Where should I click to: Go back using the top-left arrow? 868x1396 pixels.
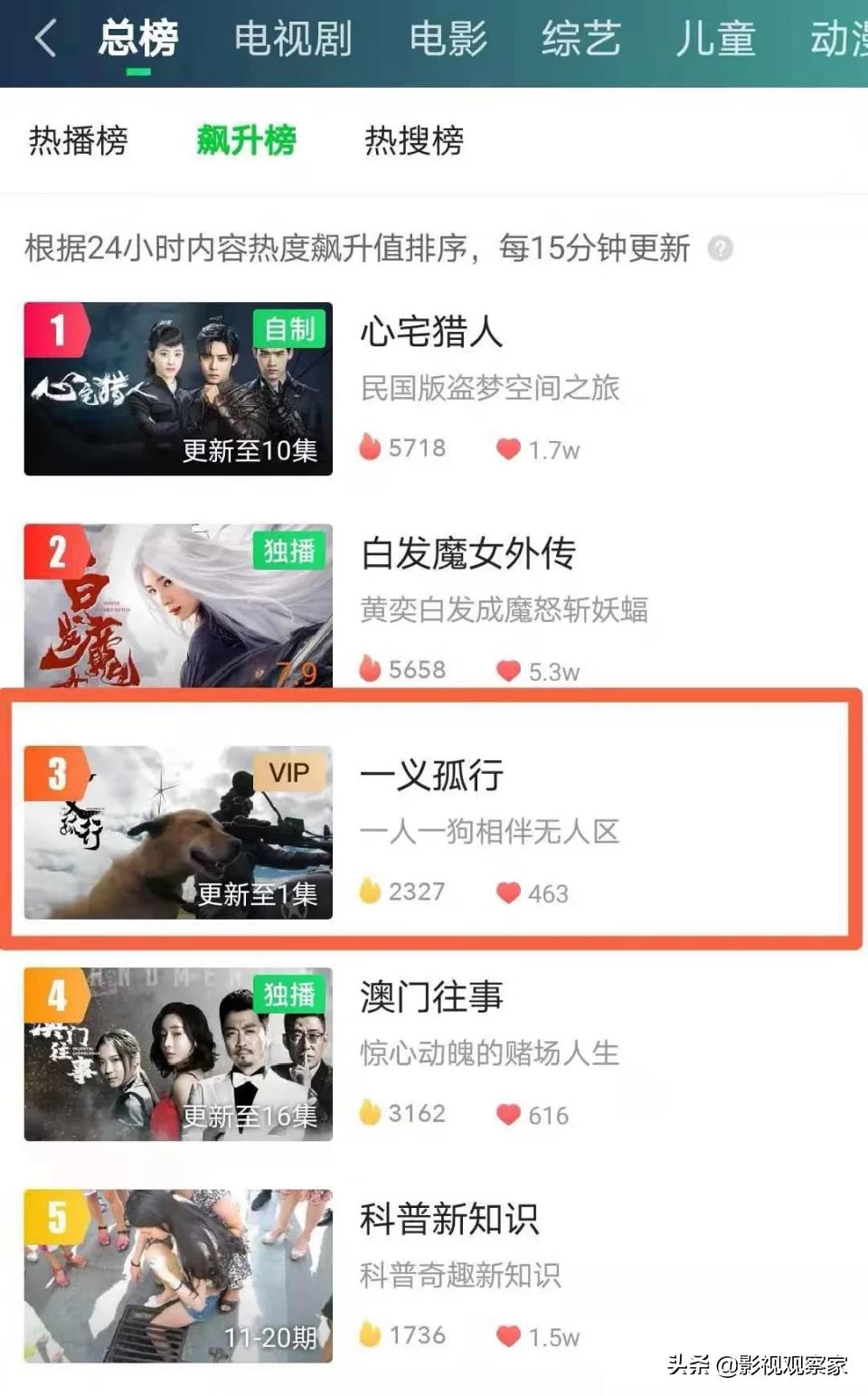click(x=45, y=39)
